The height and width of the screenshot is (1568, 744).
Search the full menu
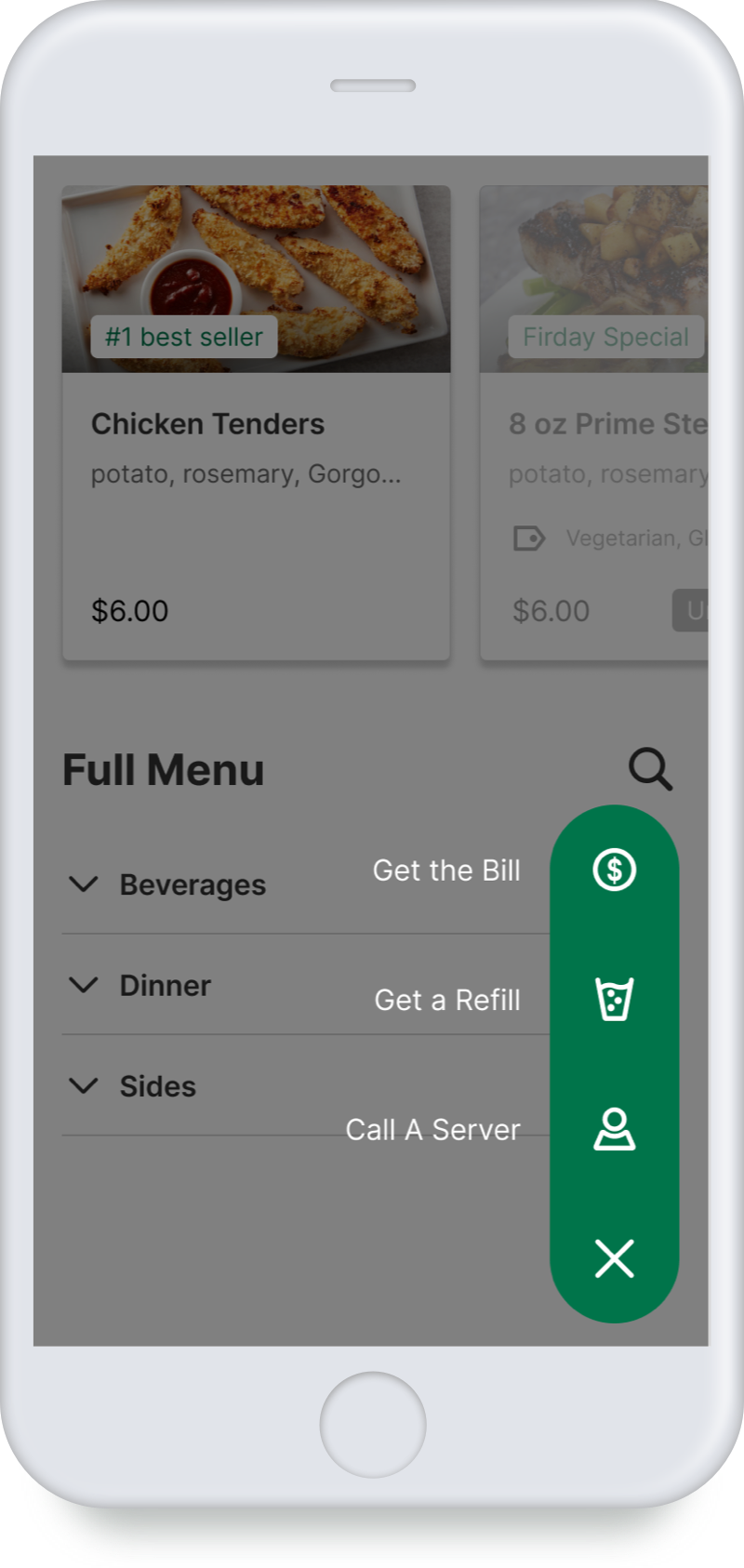click(650, 769)
